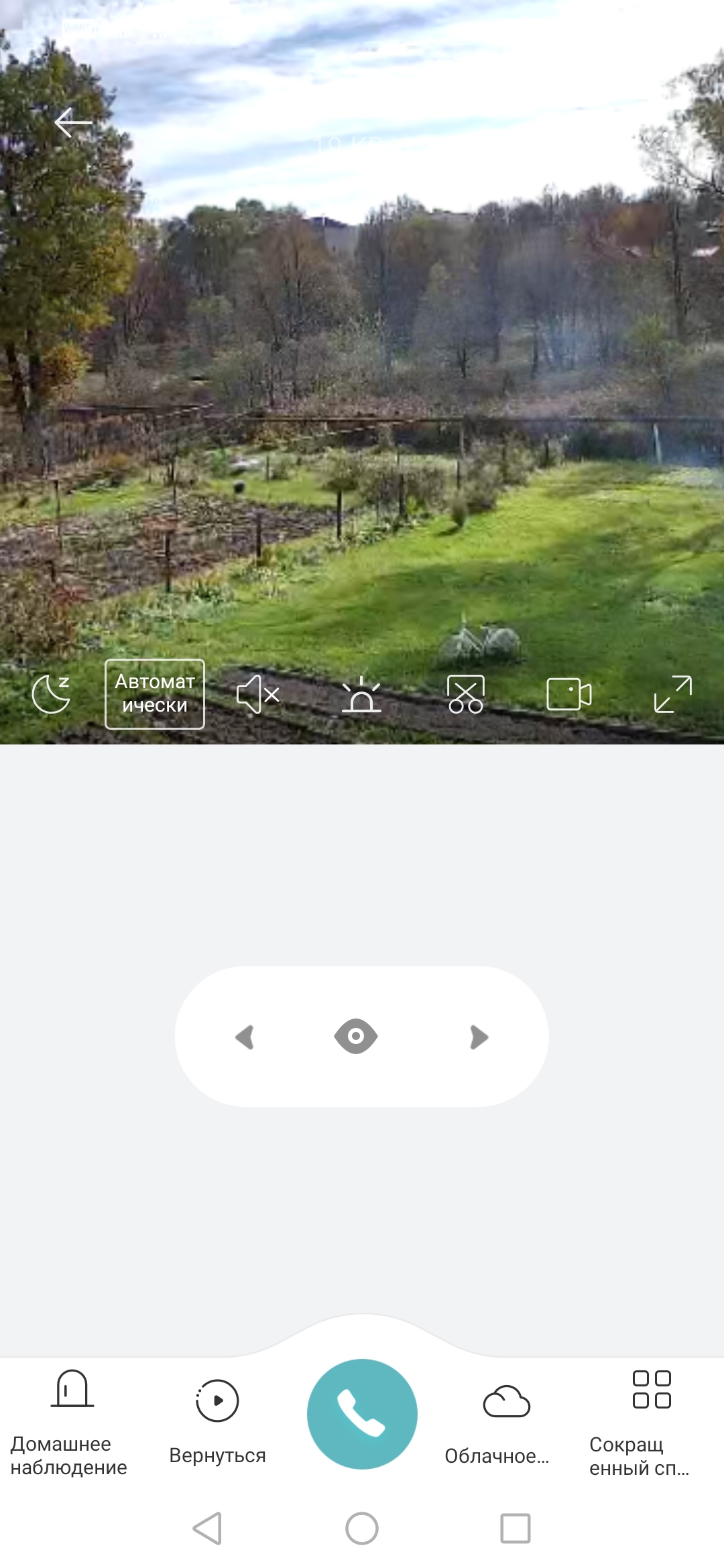Start a call with the phone button

(362, 1414)
